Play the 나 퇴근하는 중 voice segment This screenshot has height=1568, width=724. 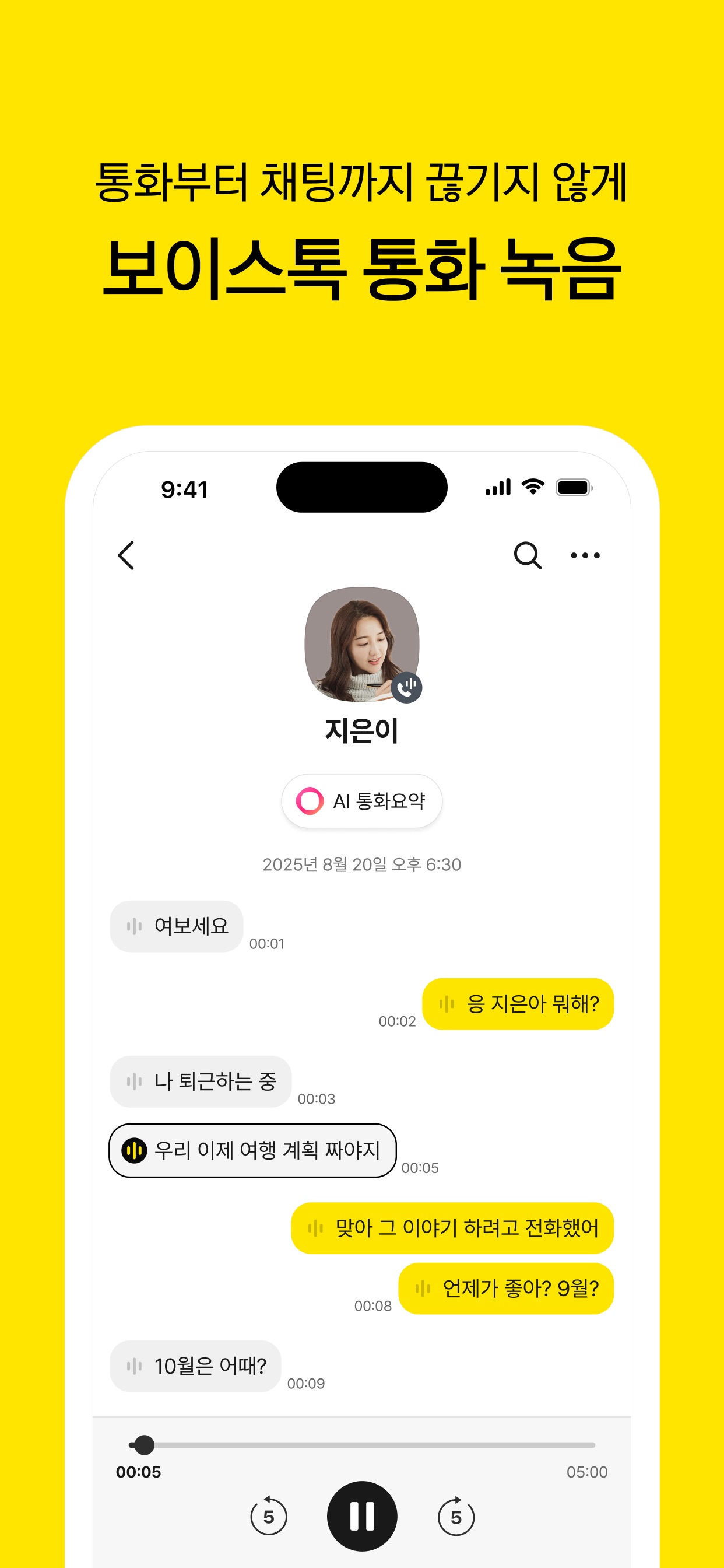point(135,1081)
